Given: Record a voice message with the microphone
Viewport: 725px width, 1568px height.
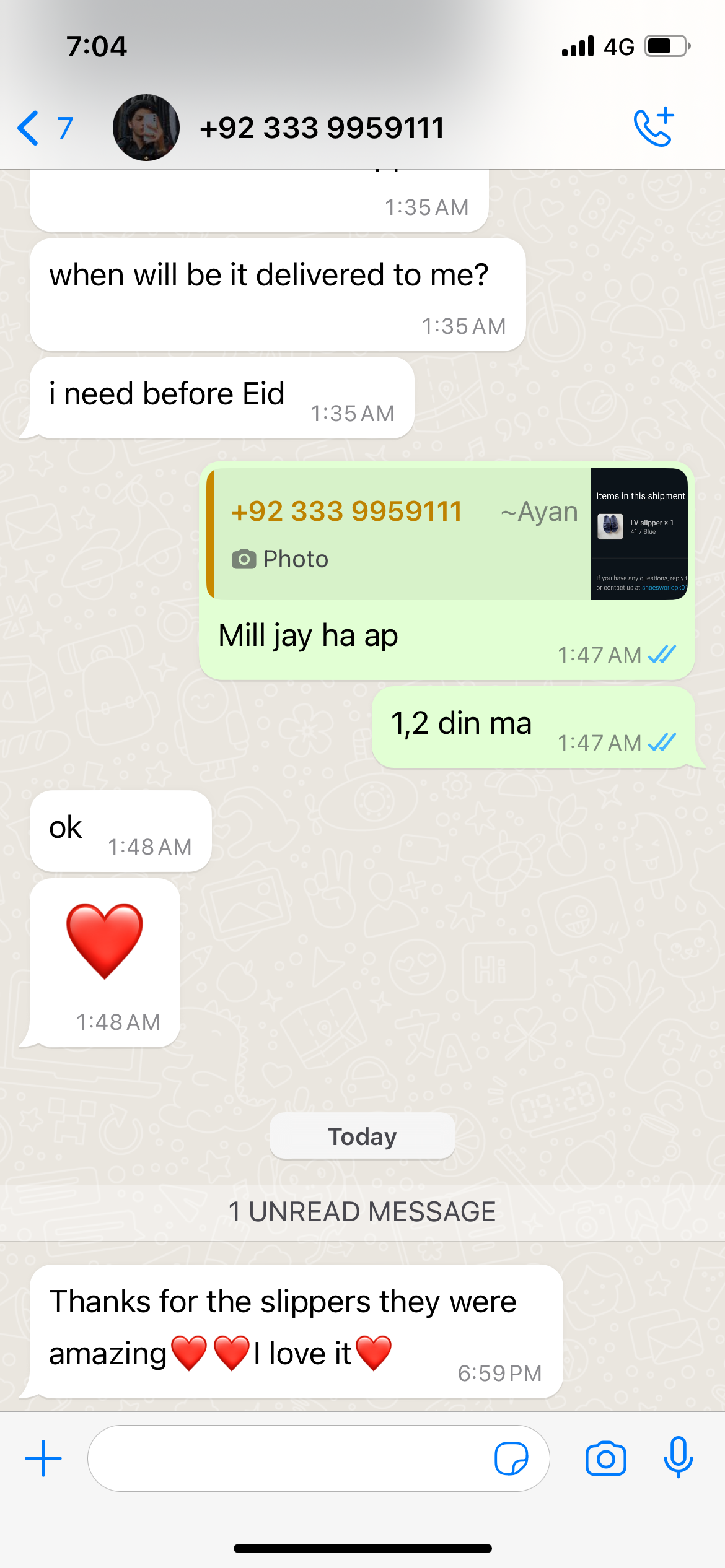Looking at the screenshot, I should coord(678,1457).
